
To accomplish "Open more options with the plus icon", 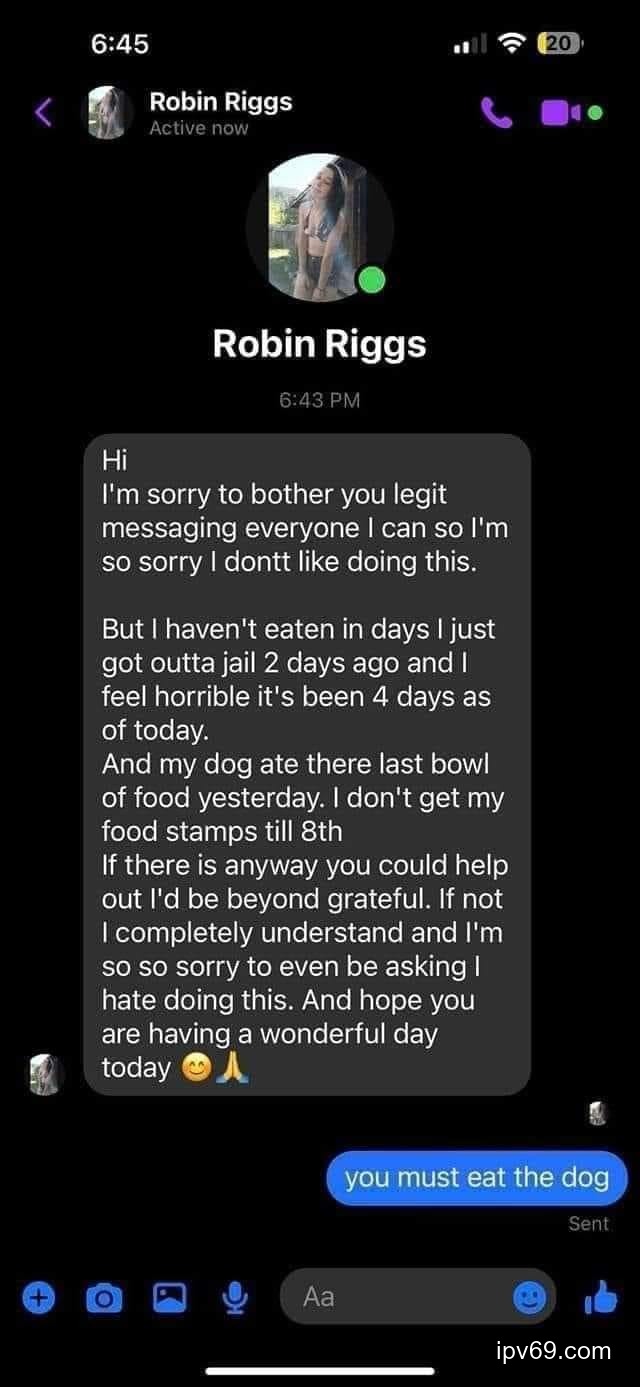I will 37,1298.
